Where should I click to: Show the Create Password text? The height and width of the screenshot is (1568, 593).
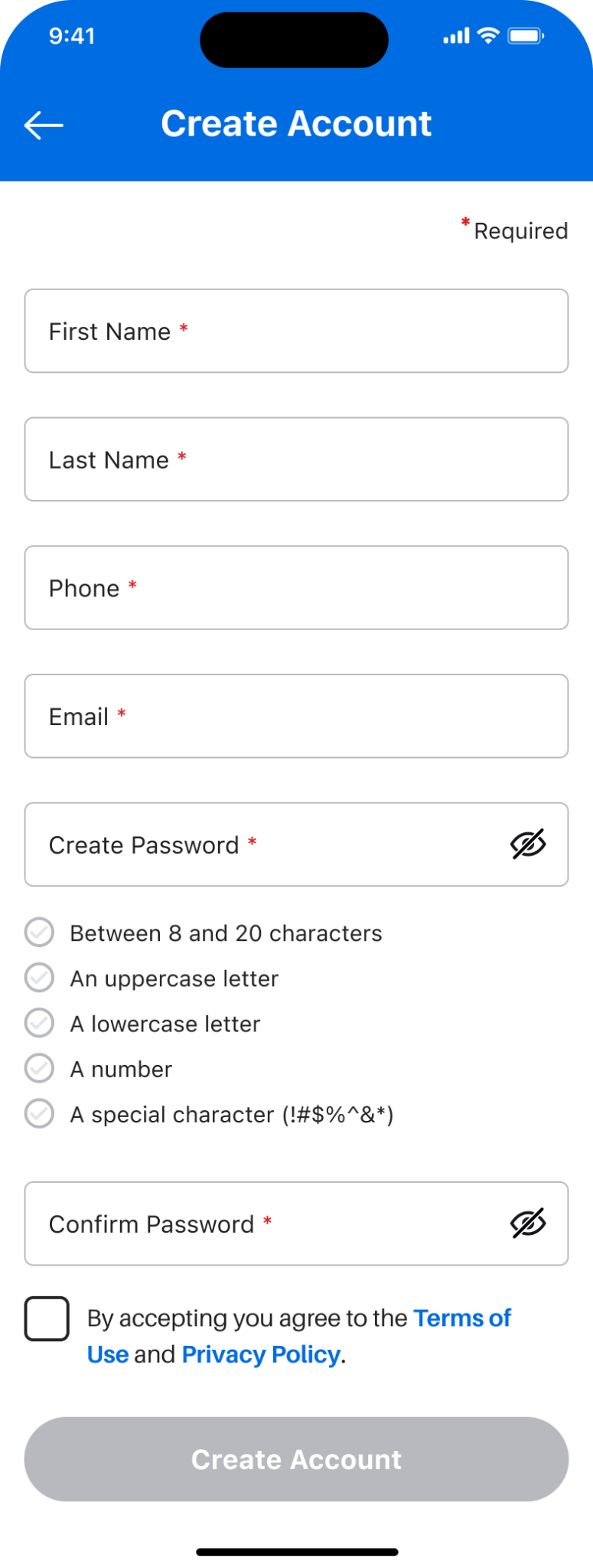pyautogui.click(x=529, y=844)
